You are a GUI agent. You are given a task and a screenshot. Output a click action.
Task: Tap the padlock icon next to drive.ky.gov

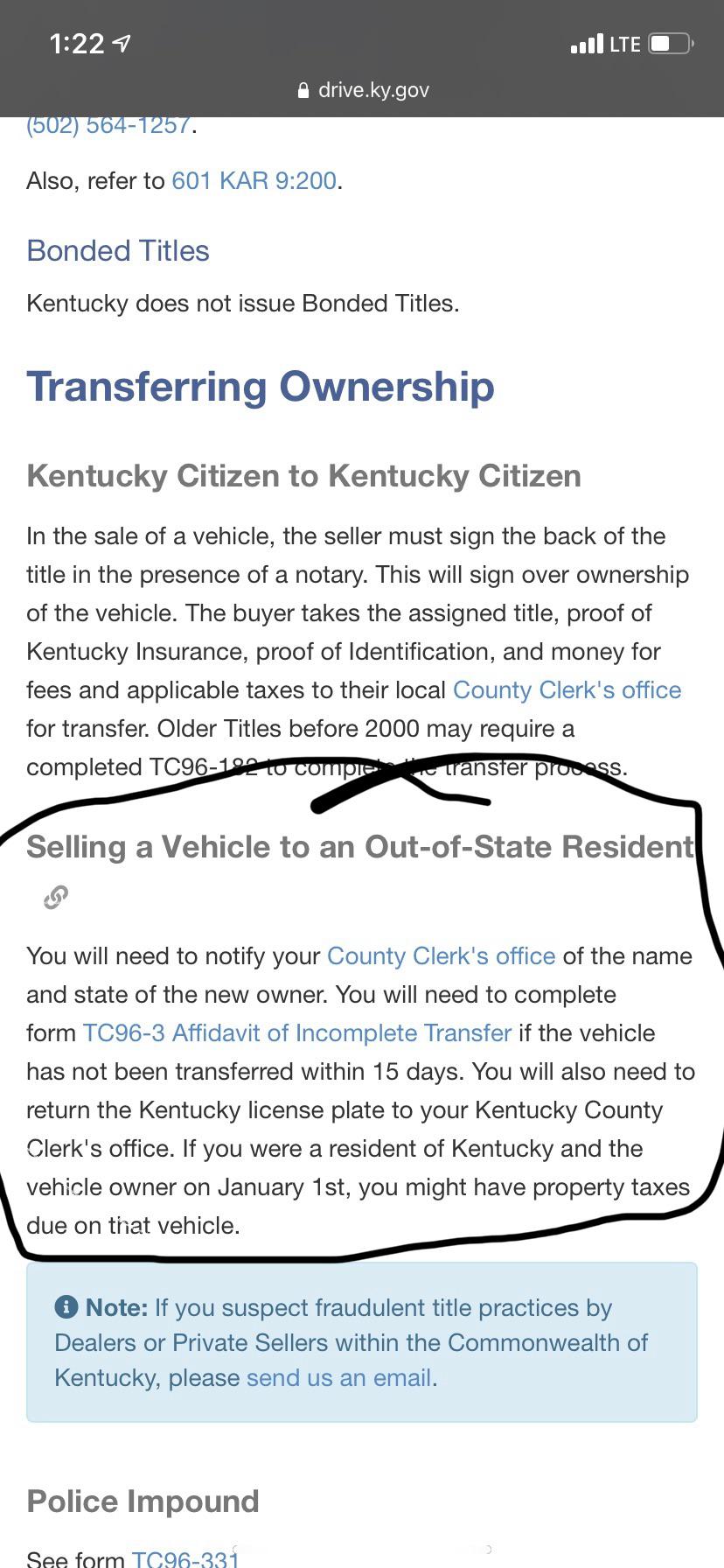303,89
